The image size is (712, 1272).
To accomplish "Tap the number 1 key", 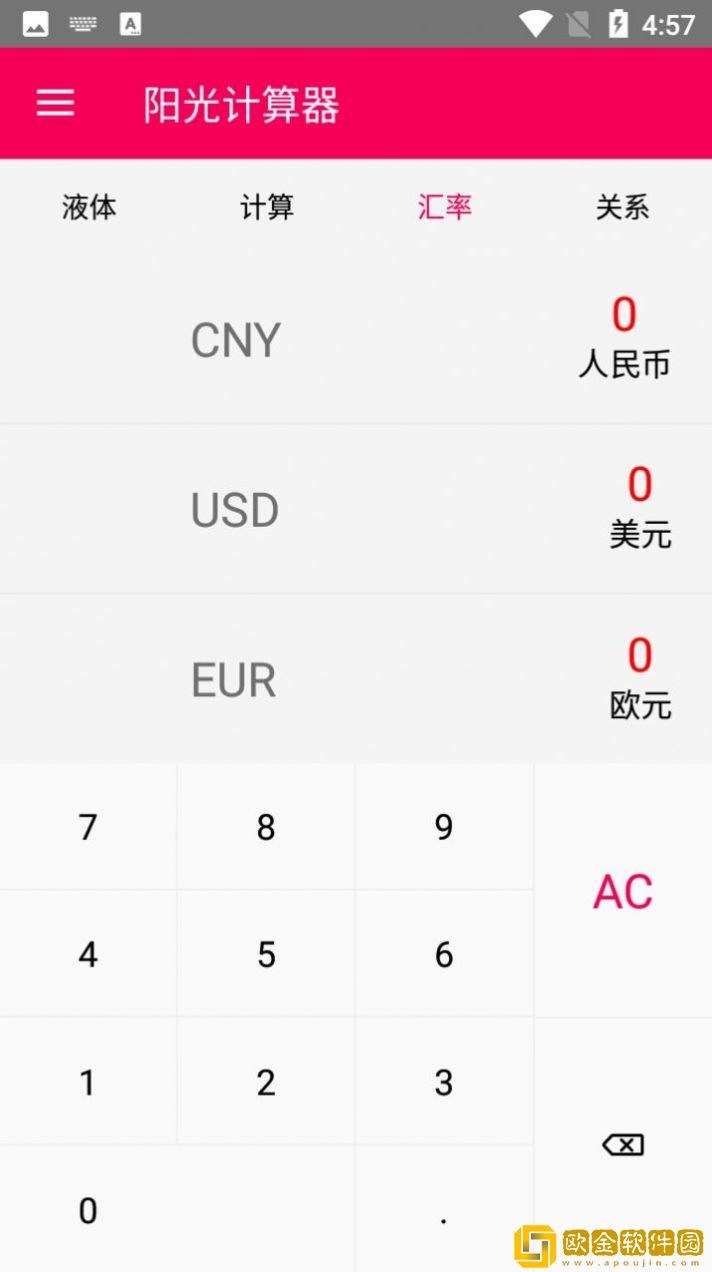I will pos(88,1082).
